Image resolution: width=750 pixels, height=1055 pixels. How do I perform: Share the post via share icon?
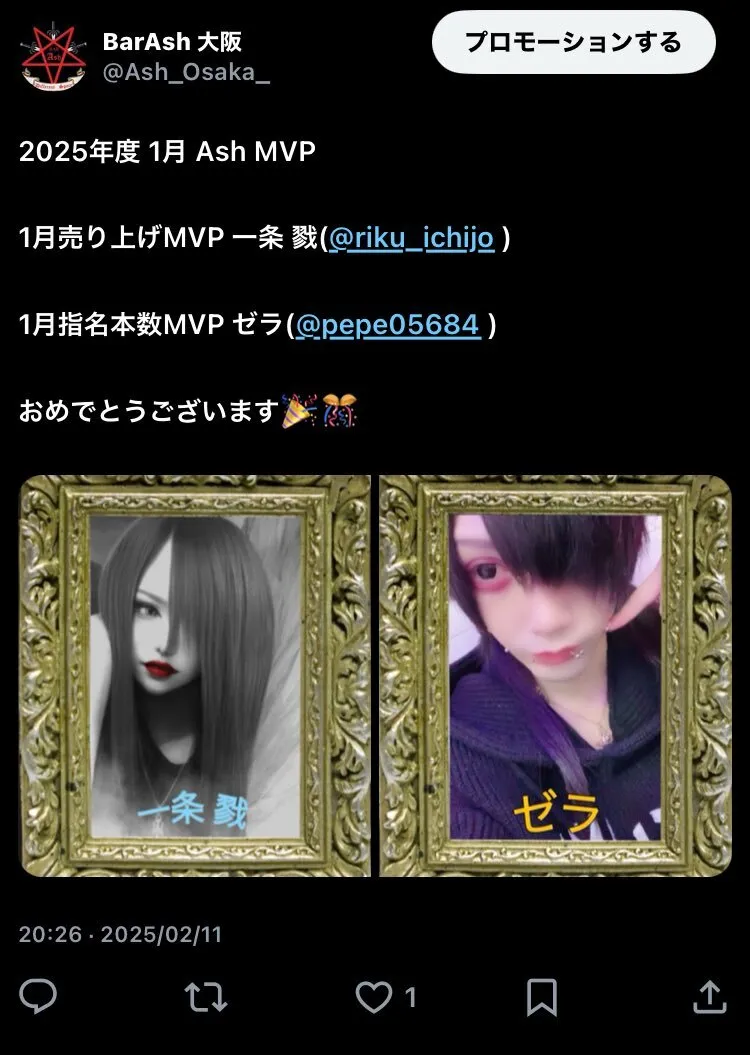708,995
